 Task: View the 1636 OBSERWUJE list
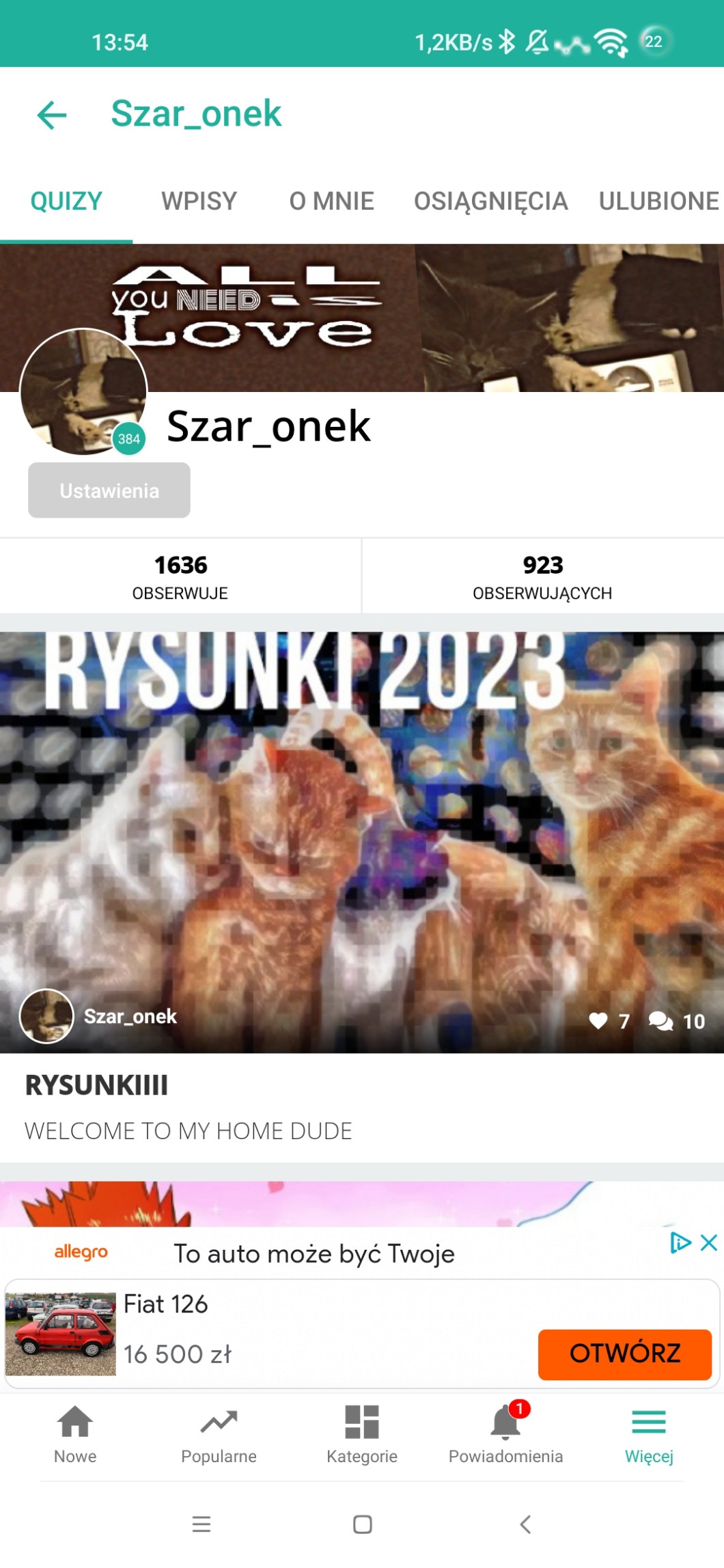pos(180,576)
